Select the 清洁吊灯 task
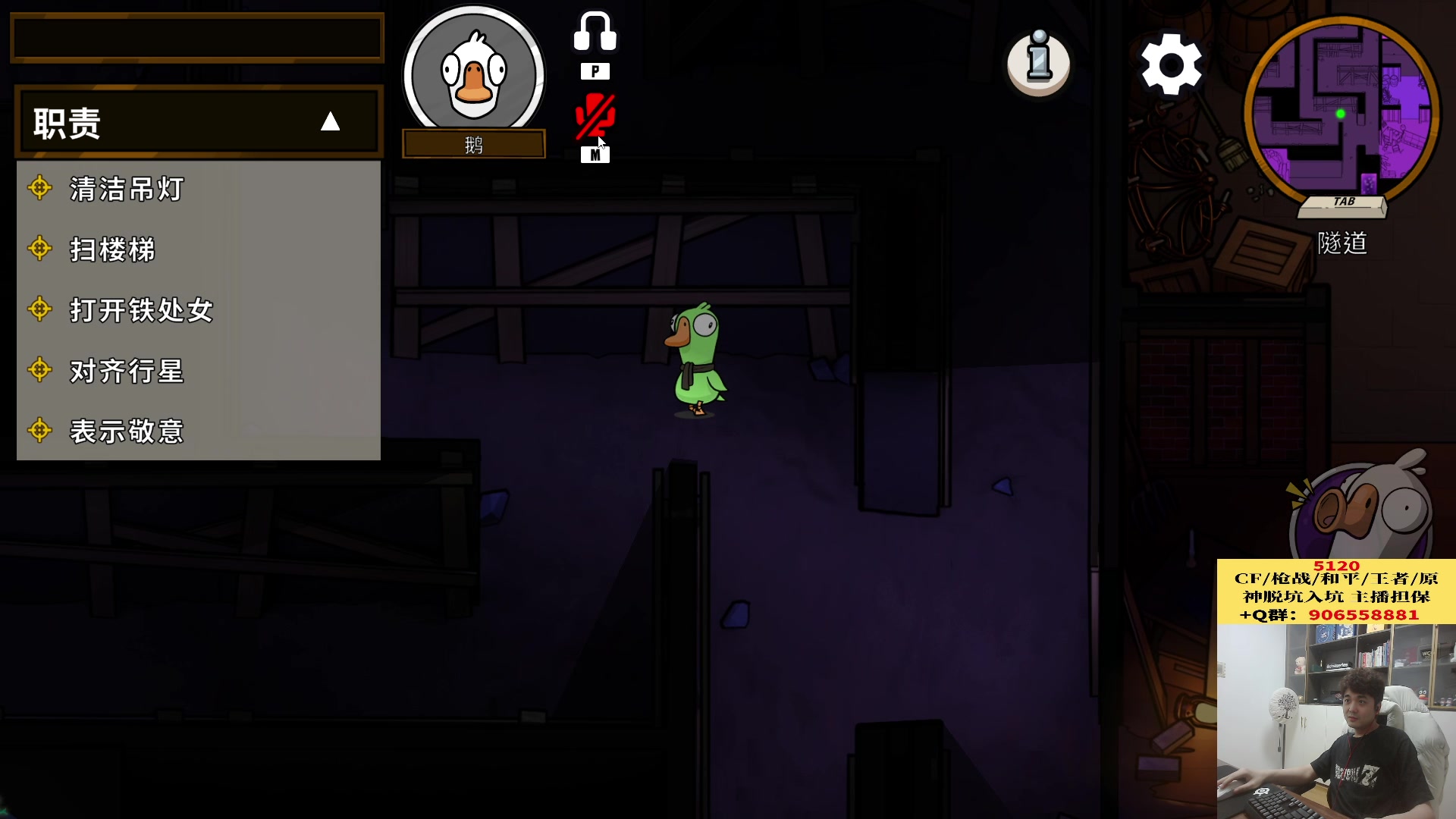 click(127, 189)
